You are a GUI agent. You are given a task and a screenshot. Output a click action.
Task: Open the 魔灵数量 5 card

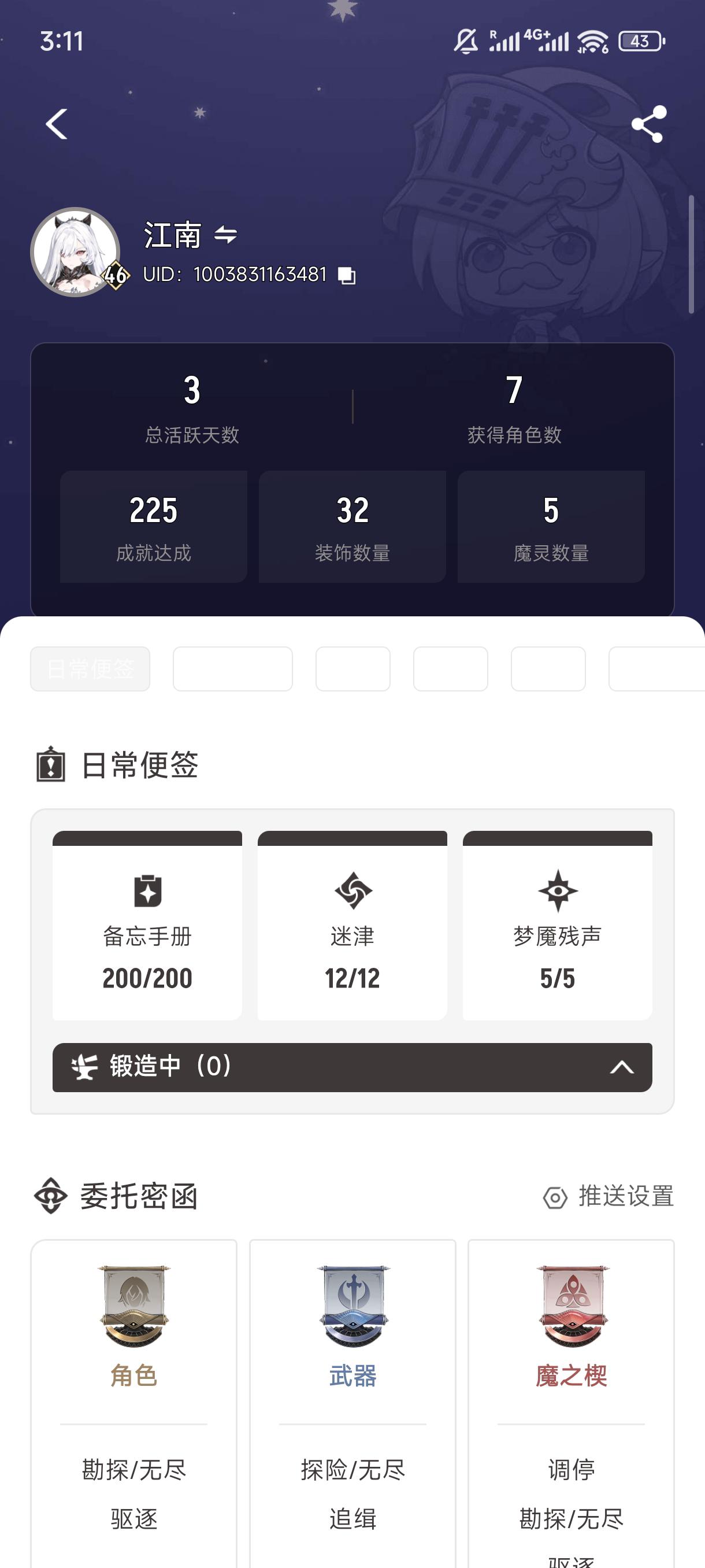(551, 527)
